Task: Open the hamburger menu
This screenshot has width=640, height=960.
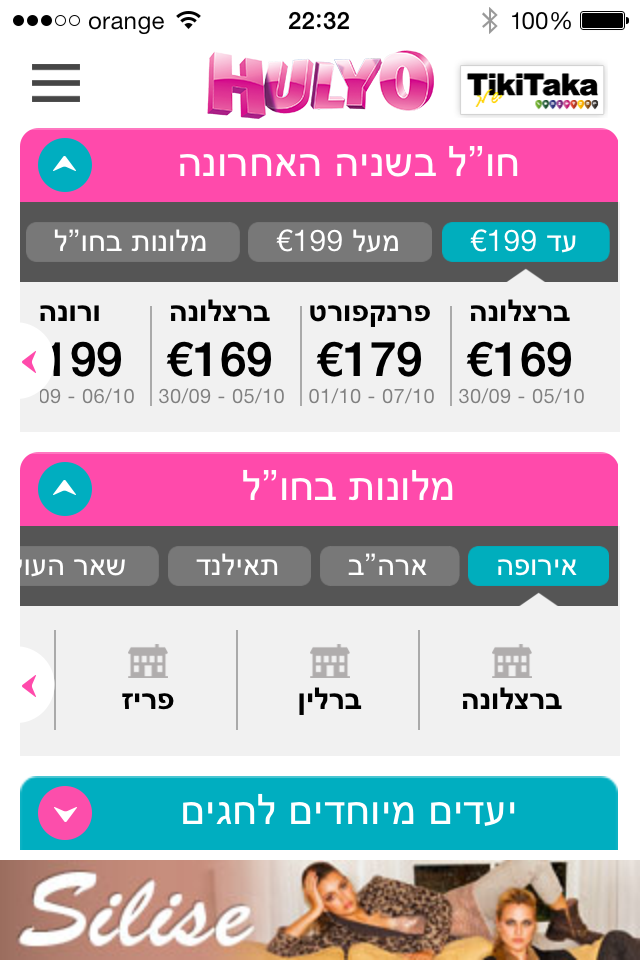Action: [x=55, y=83]
